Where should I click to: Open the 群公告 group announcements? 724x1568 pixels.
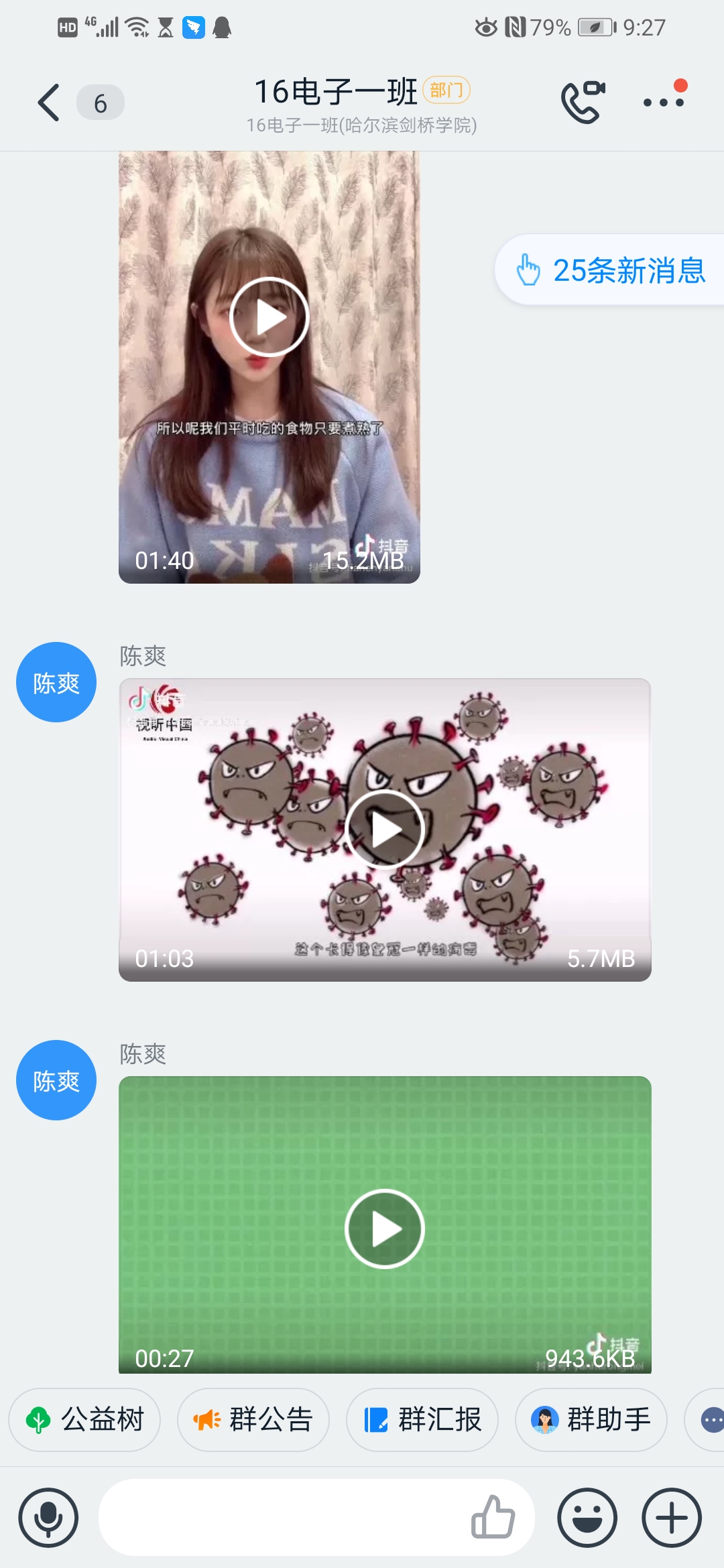coord(253,1419)
